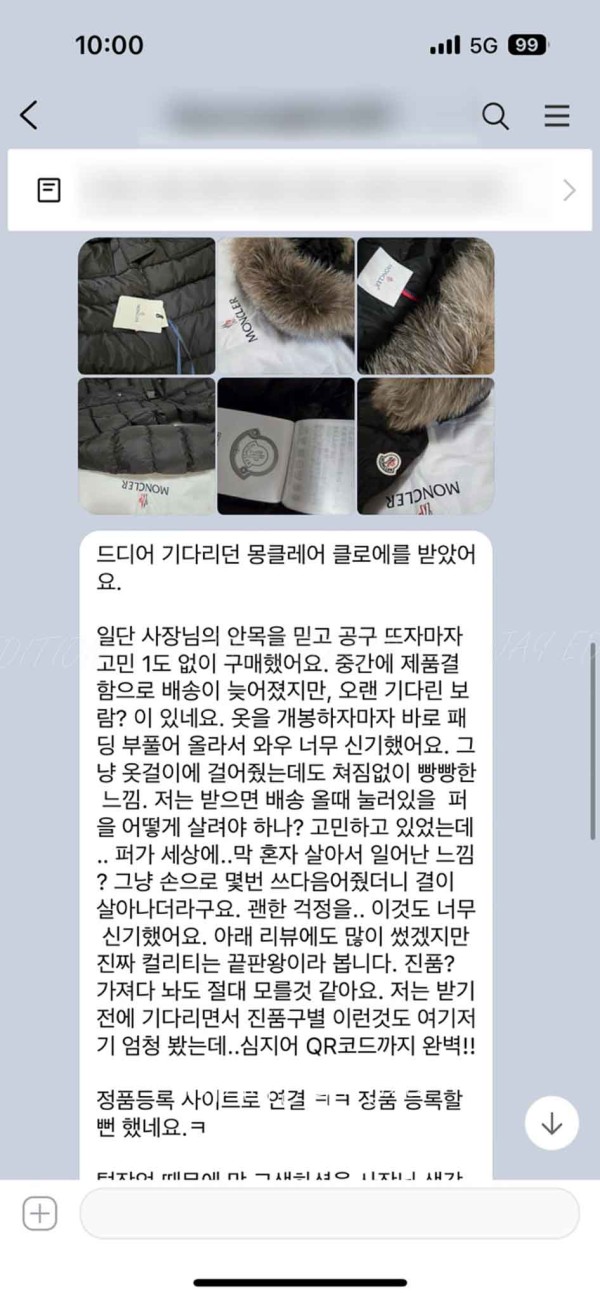Screen dimensions: 600x1299
Task: View the logo booklet photo
Action: [286, 445]
